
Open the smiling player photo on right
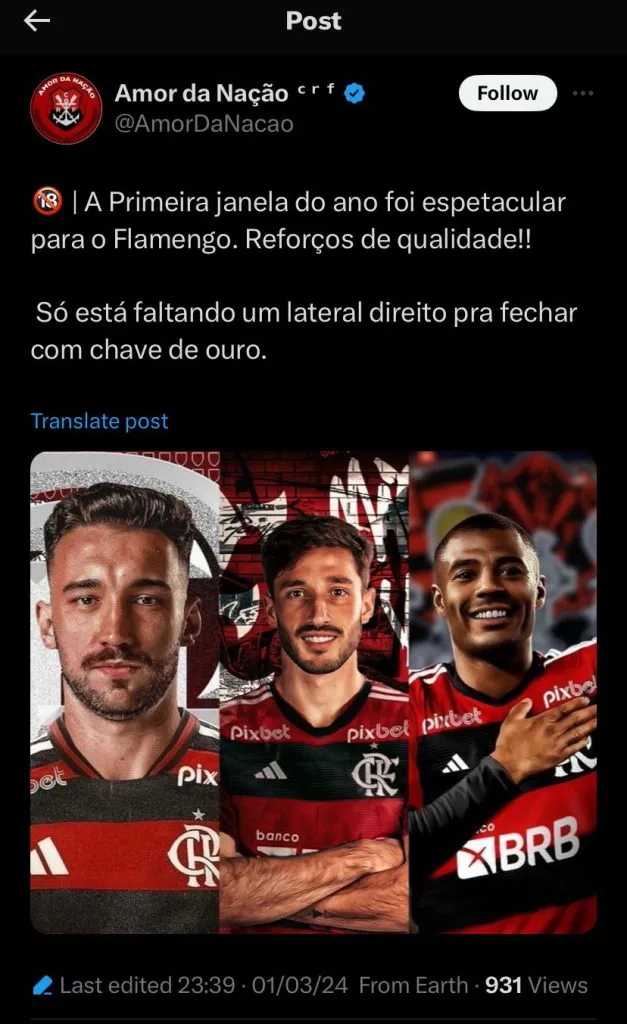[503, 692]
